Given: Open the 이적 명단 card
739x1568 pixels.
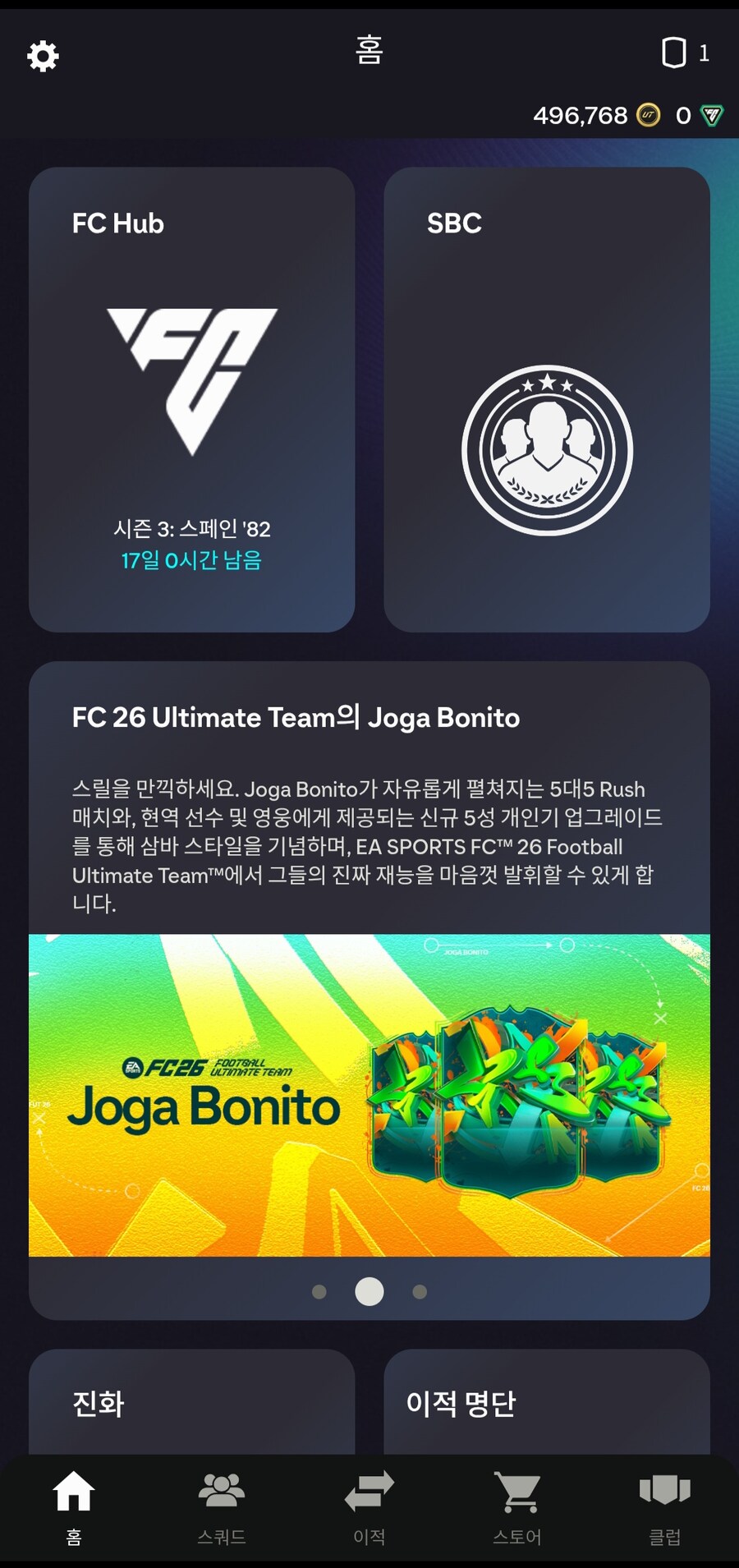Looking at the screenshot, I should click(547, 1403).
